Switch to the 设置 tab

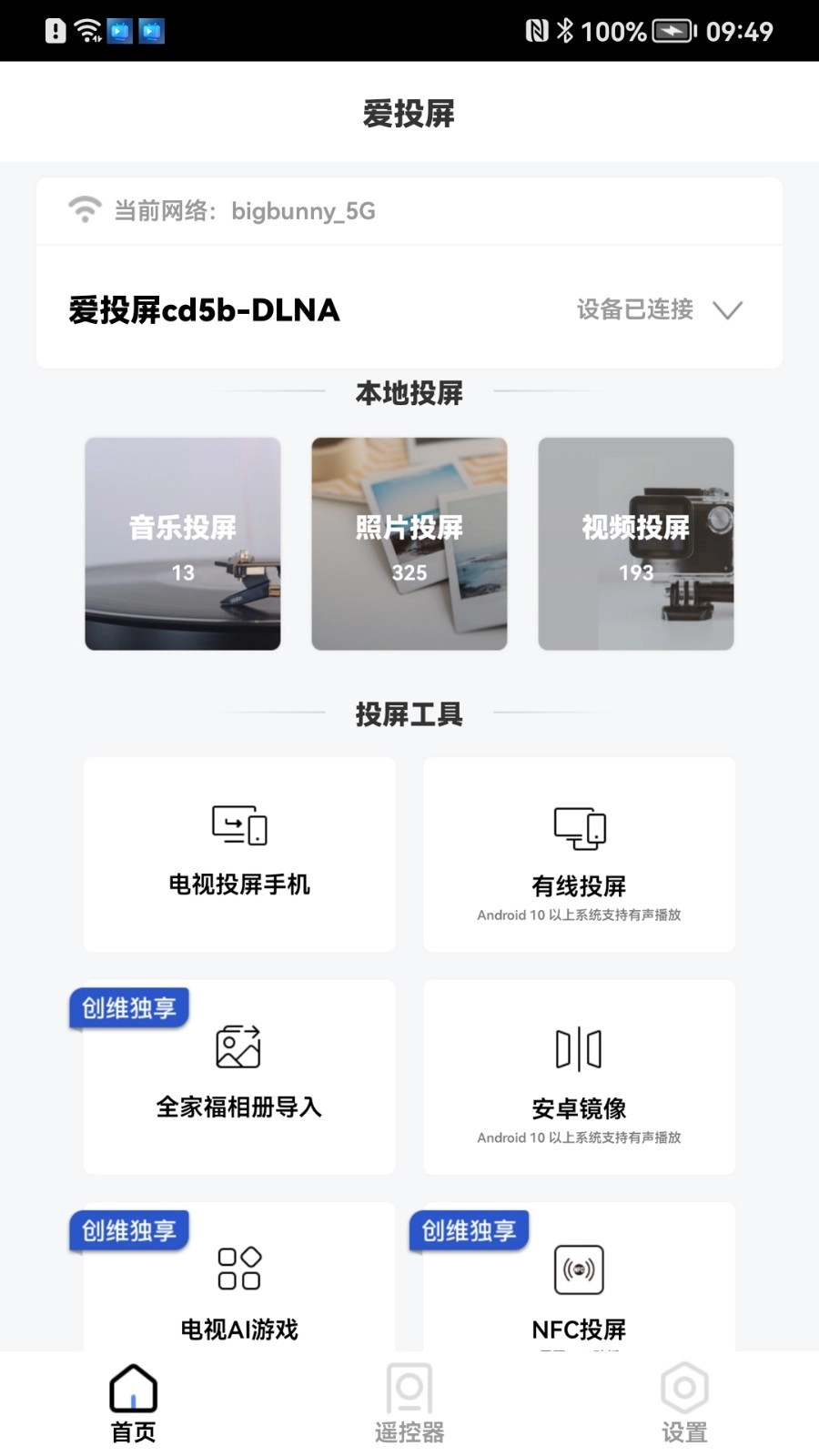[x=683, y=1403]
